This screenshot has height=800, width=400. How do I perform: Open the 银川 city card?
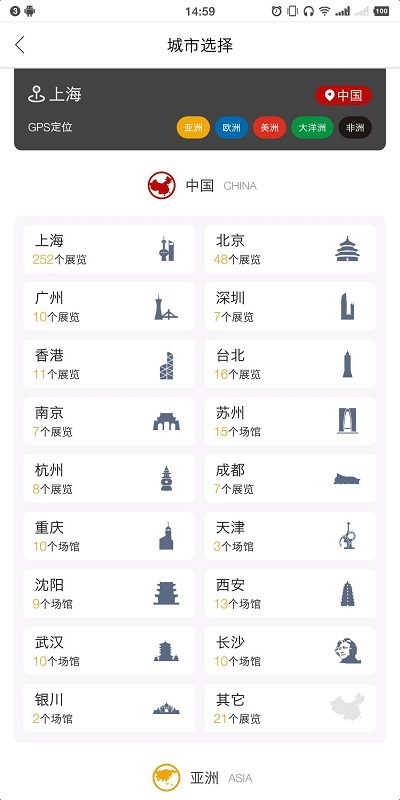pos(109,708)
